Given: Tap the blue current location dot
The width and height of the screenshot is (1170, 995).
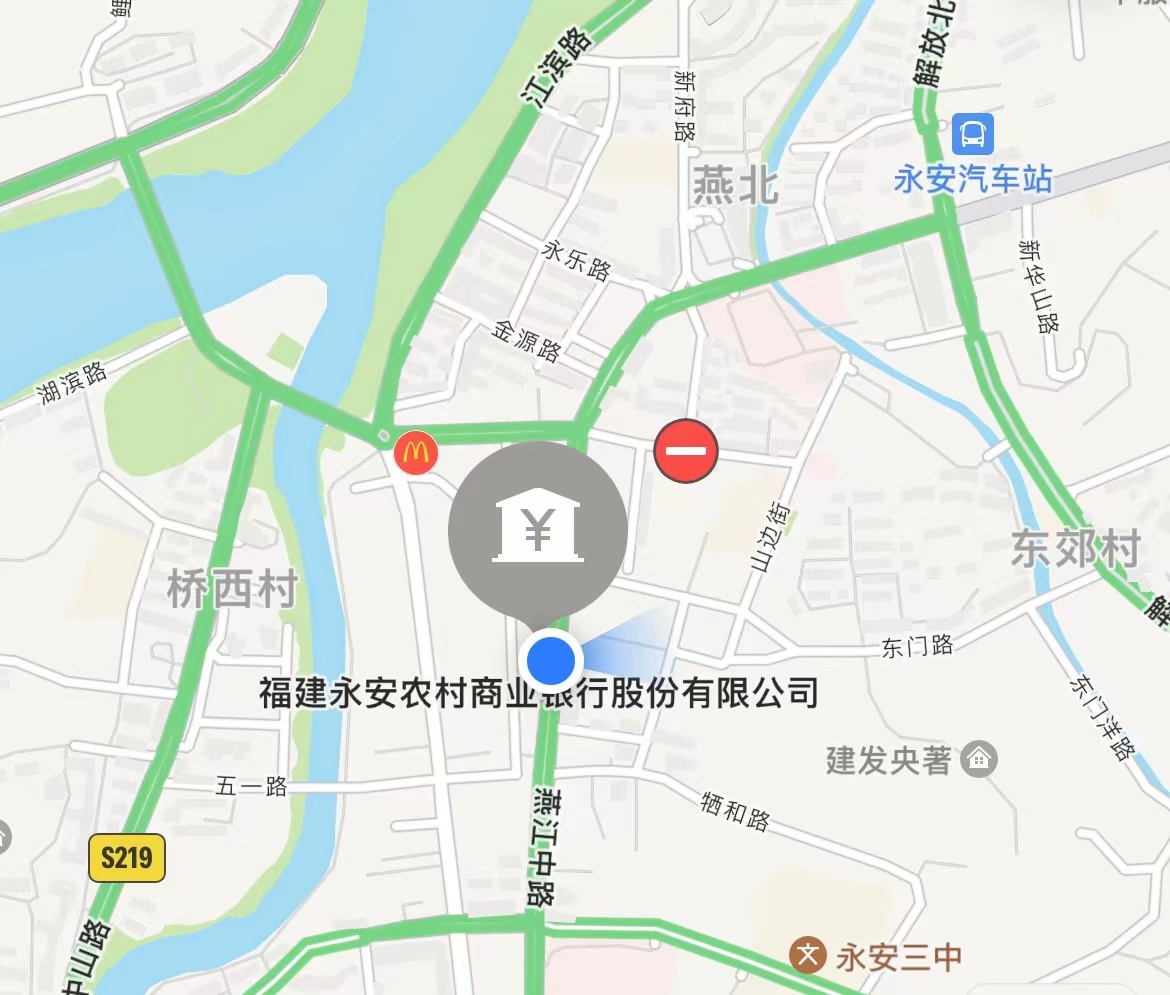Looking at the screenshot, I should pyautogui.click(x=553, y=661).
